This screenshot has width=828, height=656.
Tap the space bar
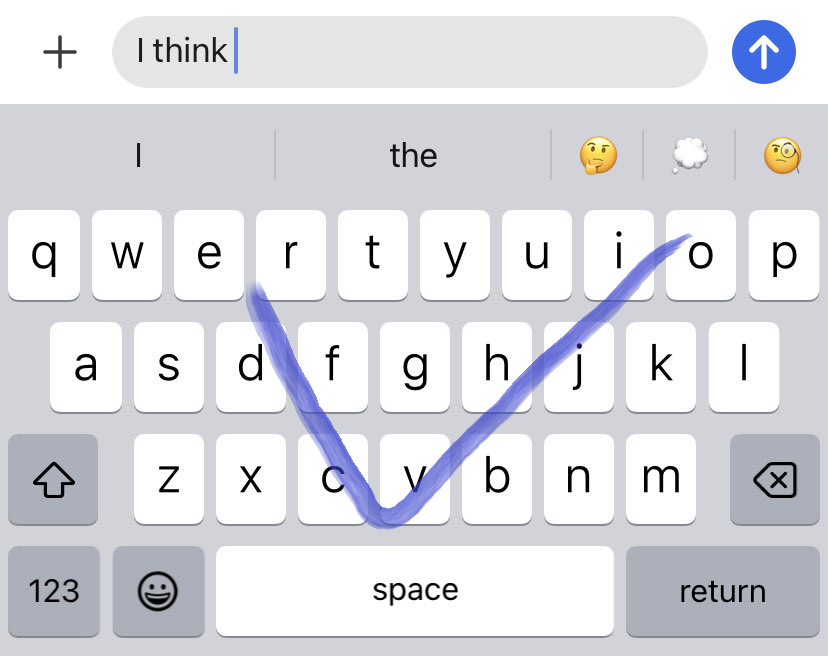click(415, 591)
